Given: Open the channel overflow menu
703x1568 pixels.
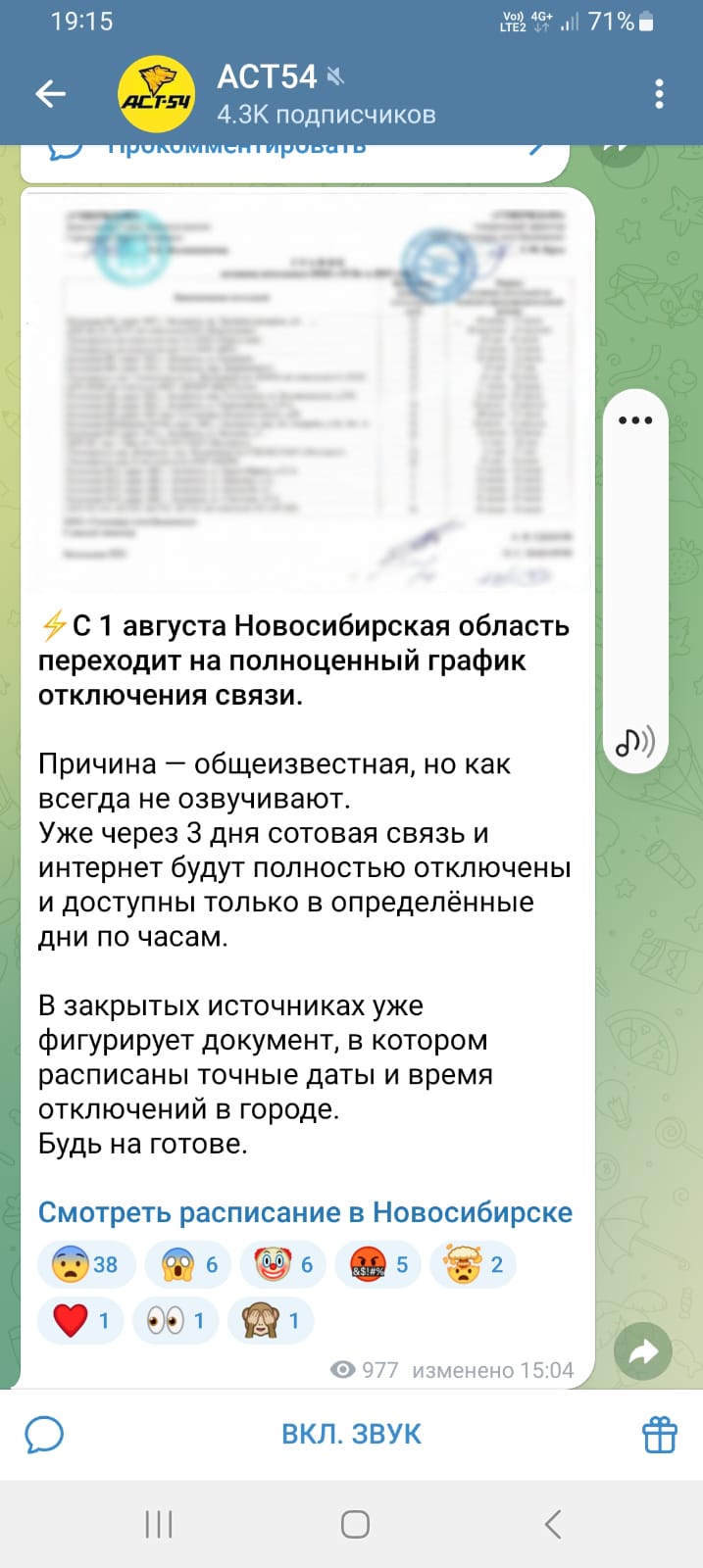Looking at the screenshot, I should (x=659, y=94).
